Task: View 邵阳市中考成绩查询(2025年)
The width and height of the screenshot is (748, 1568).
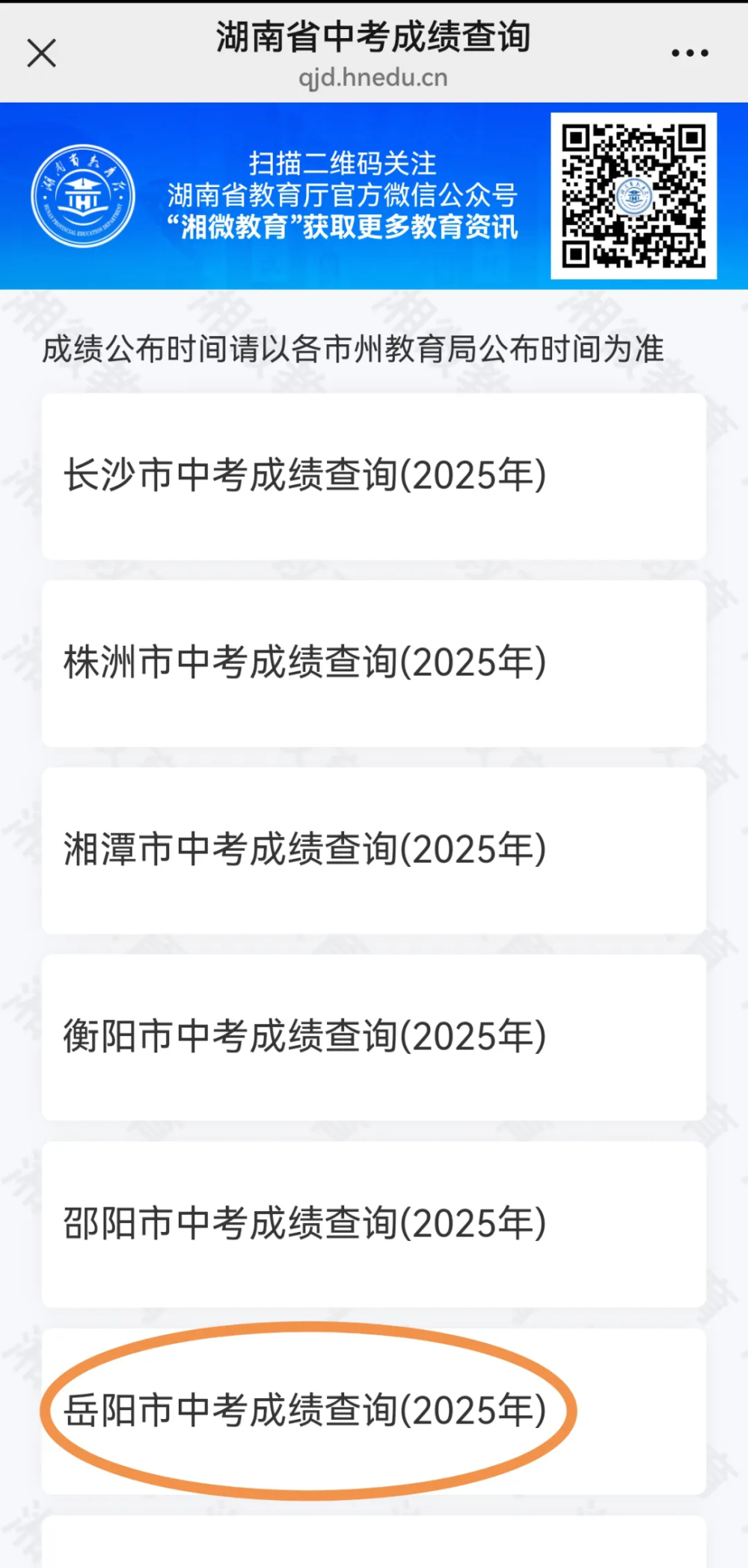Action: tap(374, 1224)
